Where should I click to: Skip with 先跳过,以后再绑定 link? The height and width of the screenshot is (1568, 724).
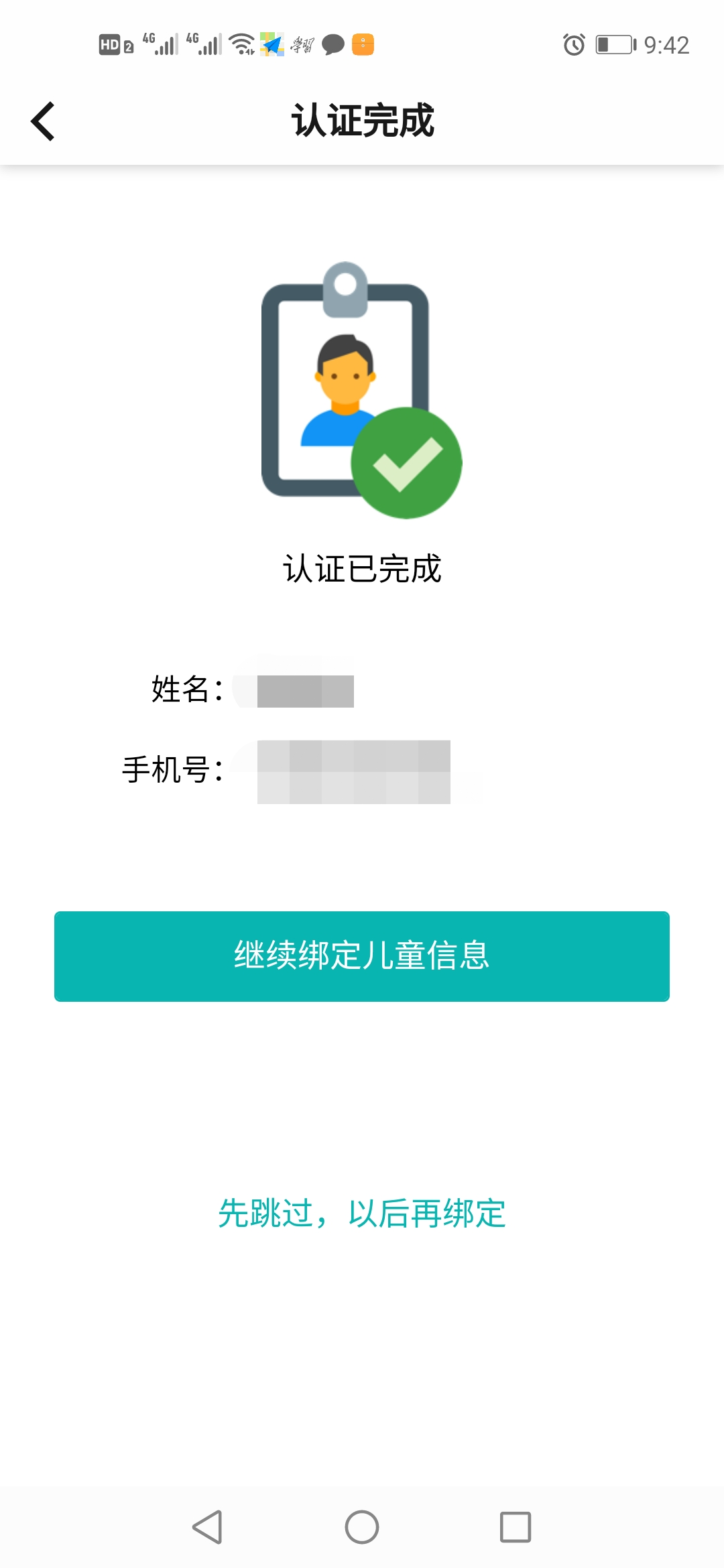coord(362,1214)
